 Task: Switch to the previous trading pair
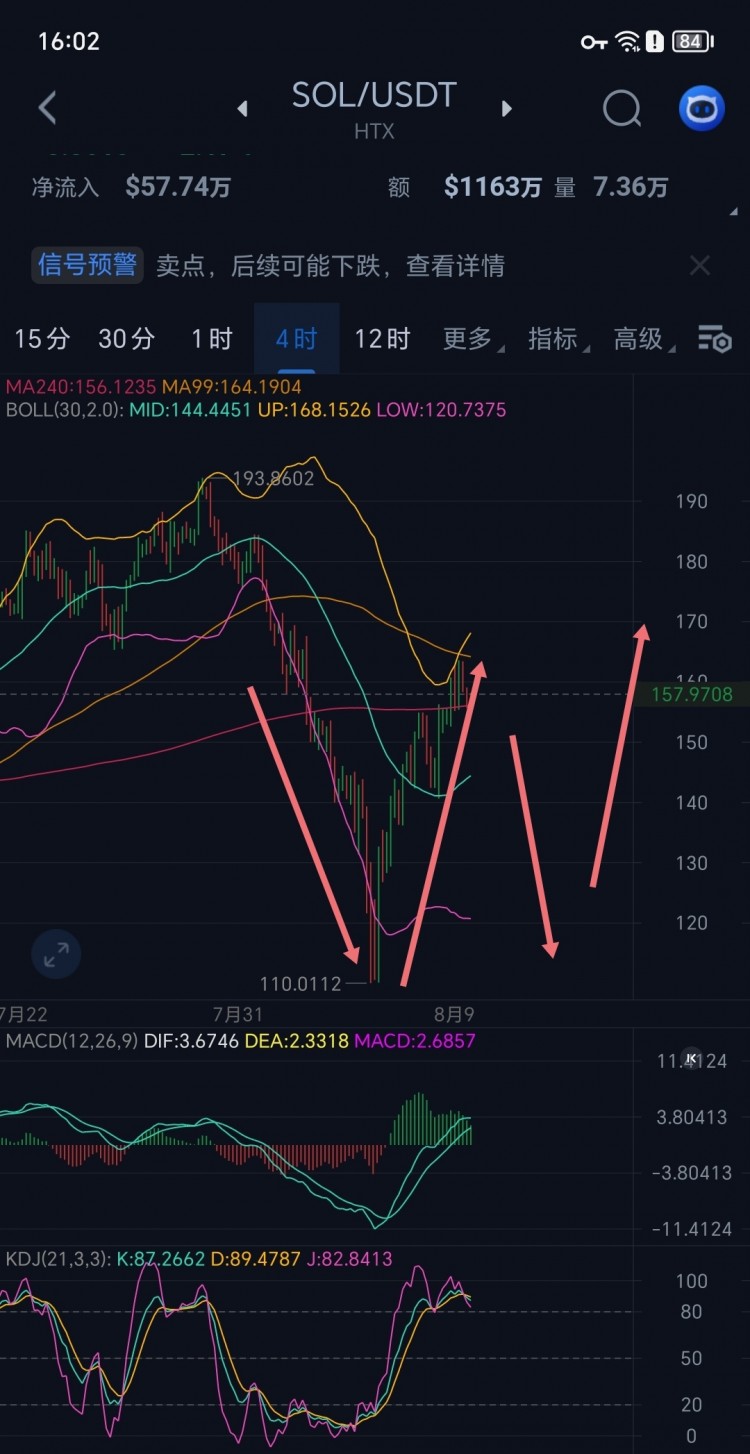[242, 108]
